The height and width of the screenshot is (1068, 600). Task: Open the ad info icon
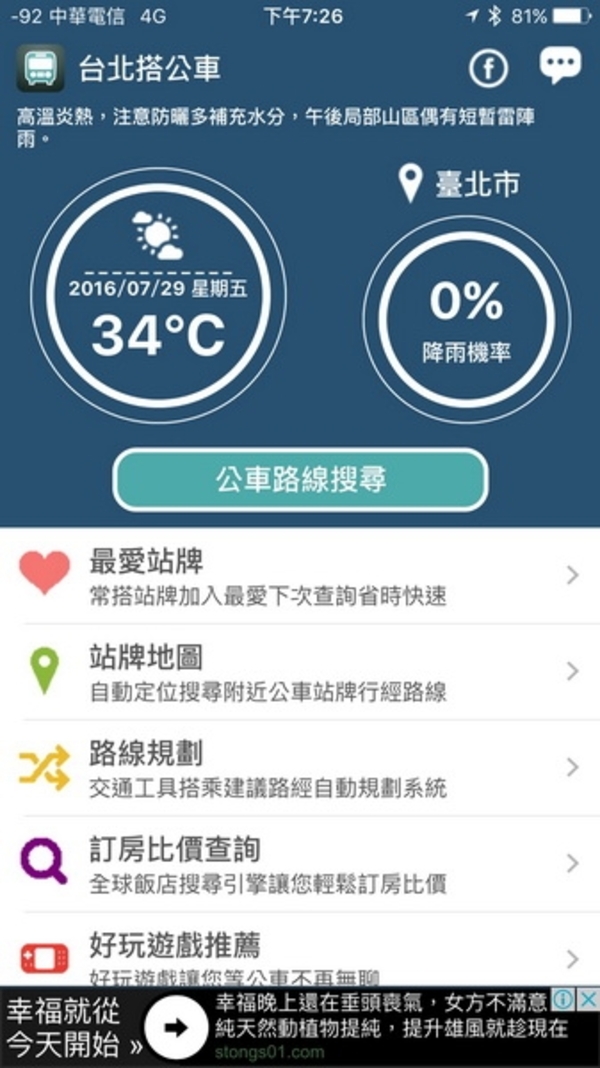(x=563, y=999)
